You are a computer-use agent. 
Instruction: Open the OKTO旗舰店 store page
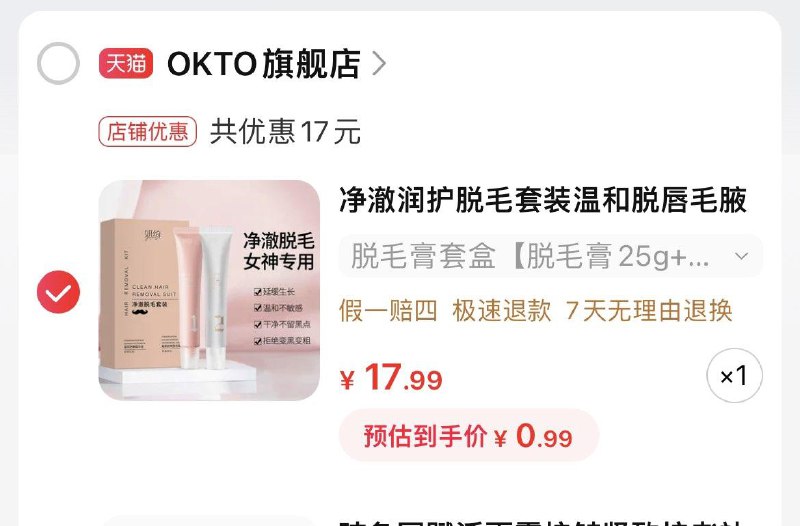click(263, 64)
